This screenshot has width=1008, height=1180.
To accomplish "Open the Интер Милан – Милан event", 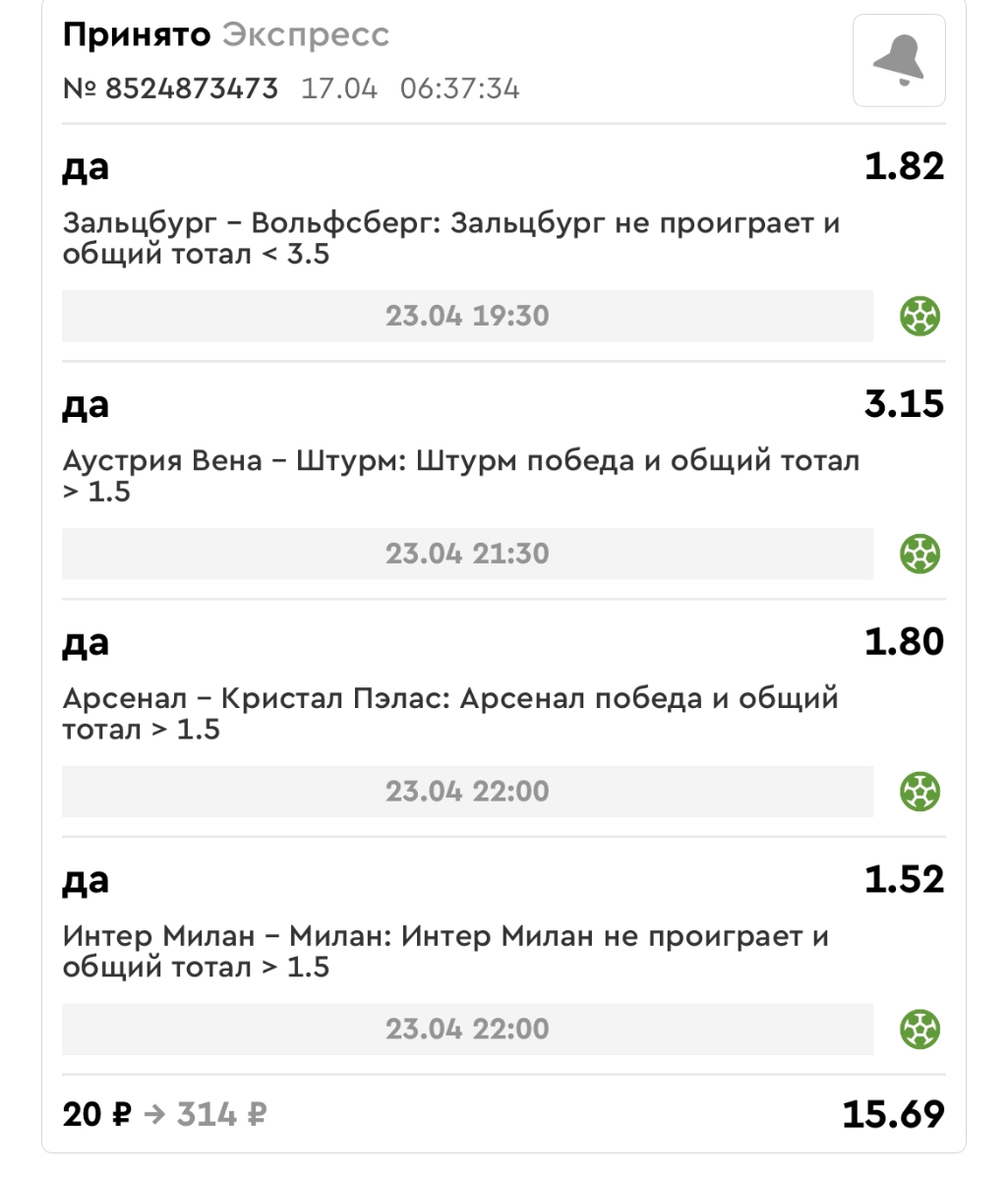I will pyautogui.click(x=445, y=952).
